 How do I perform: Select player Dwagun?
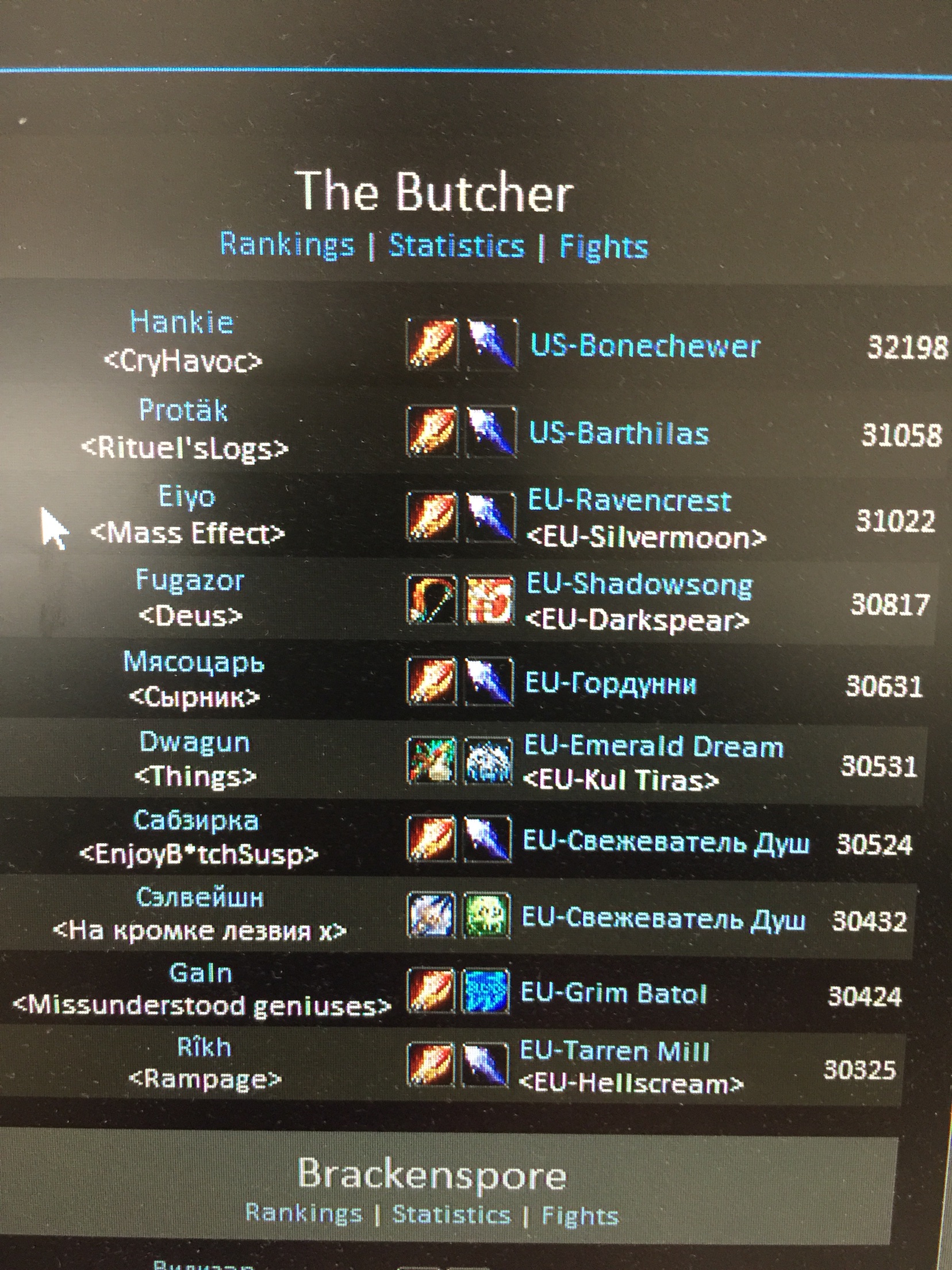click(x=194, y=742)
